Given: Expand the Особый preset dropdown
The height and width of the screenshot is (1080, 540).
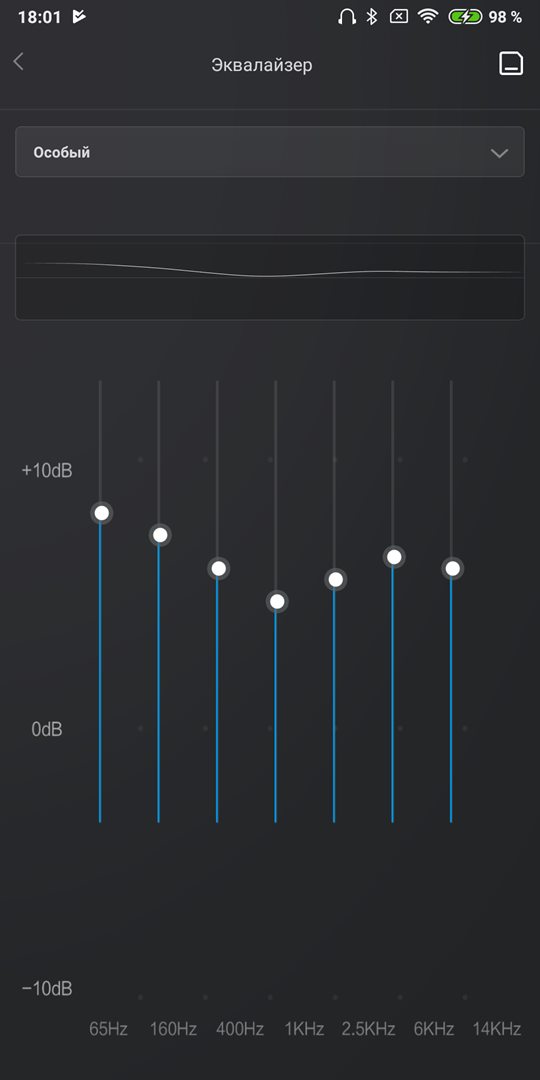Looking at the screenshot, I should pyautogui.click(x=270, y=152).
